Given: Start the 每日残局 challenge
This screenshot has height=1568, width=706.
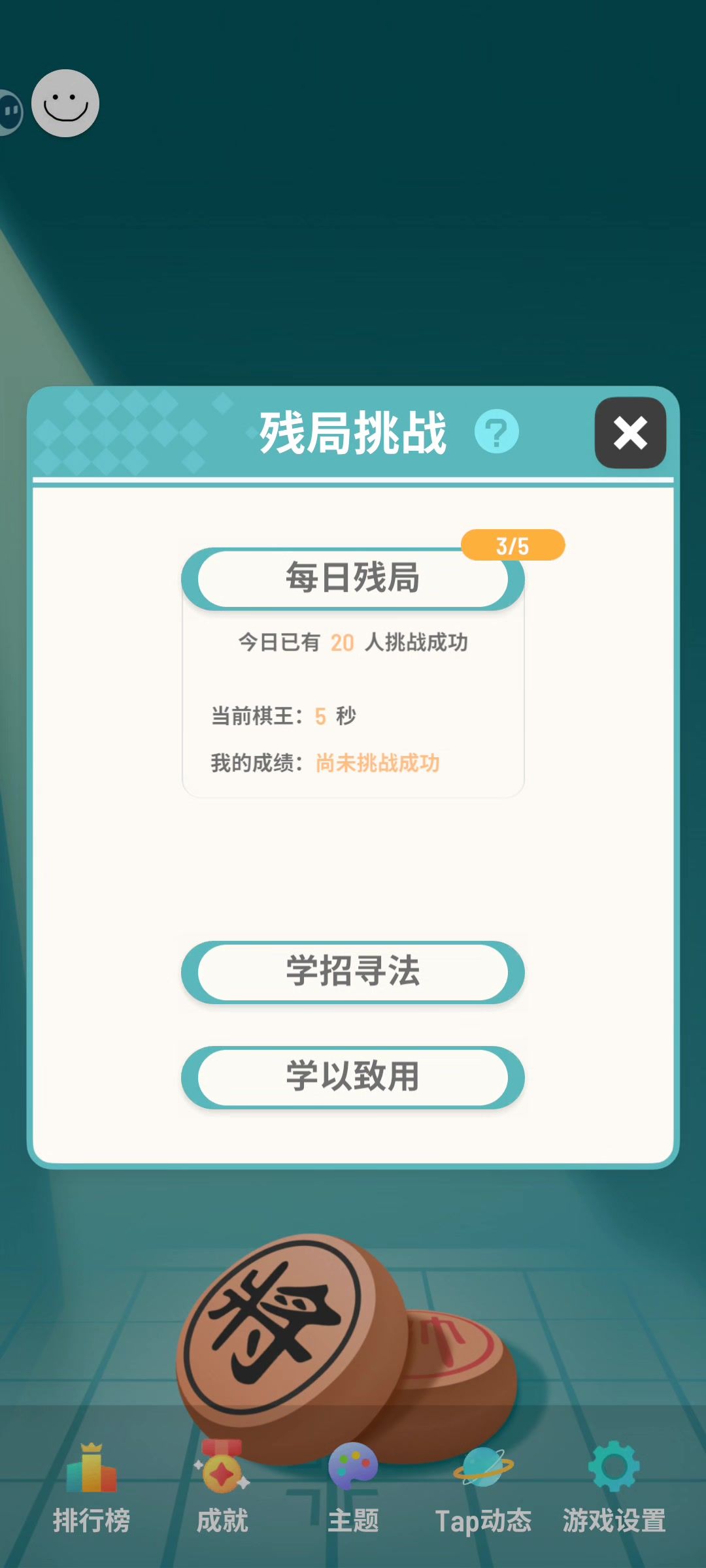Looking at the screenshot, I should (352, 578).
